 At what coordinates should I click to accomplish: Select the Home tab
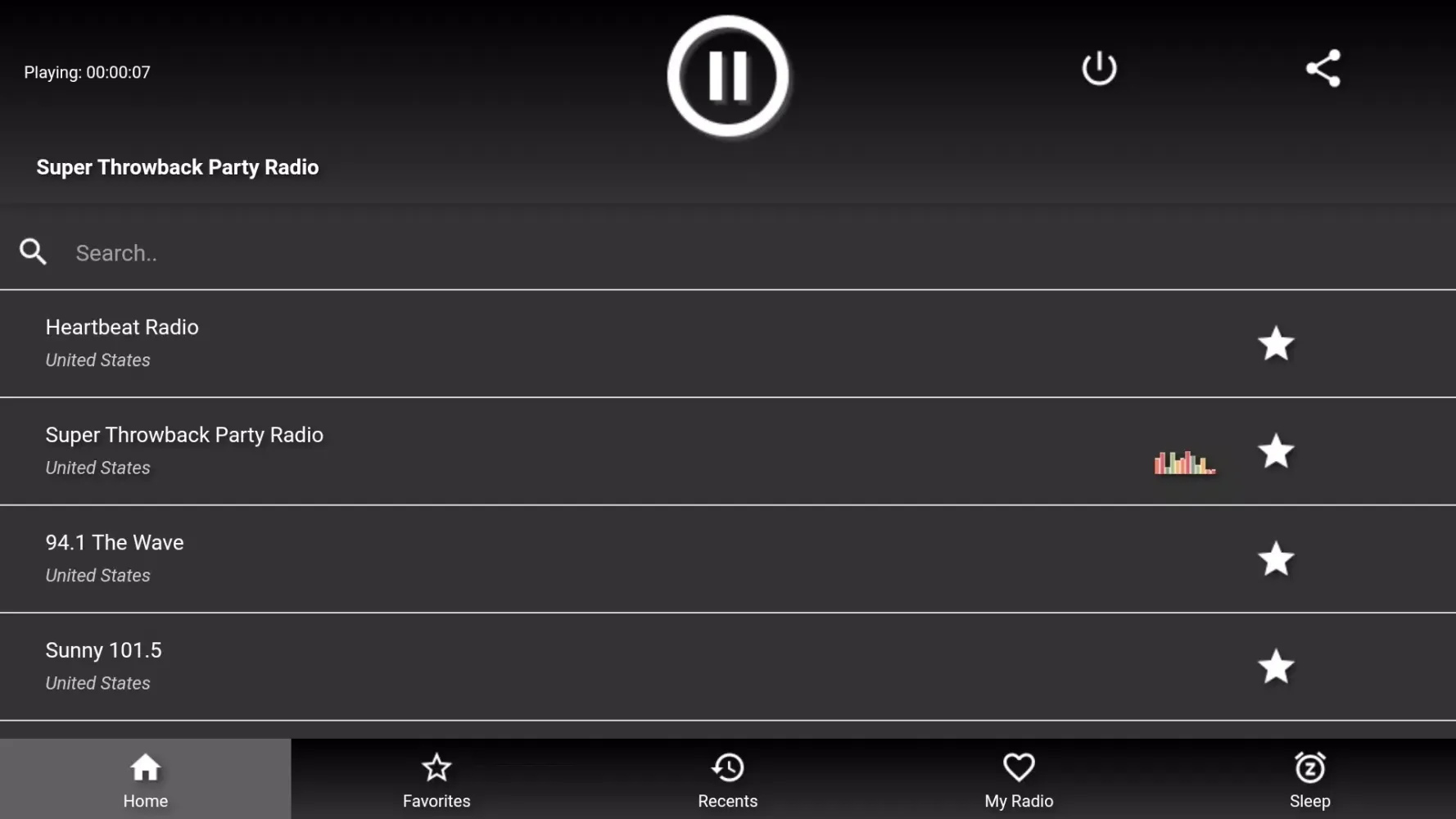[x=146, y=780]
